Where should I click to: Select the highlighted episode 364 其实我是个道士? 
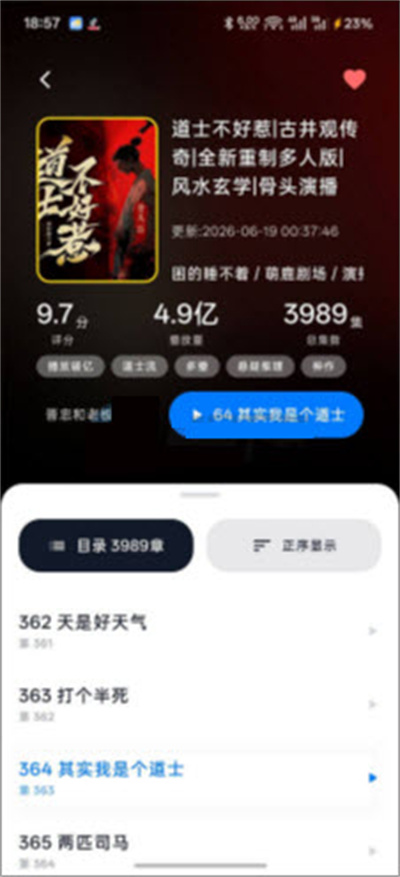[200, 777]
